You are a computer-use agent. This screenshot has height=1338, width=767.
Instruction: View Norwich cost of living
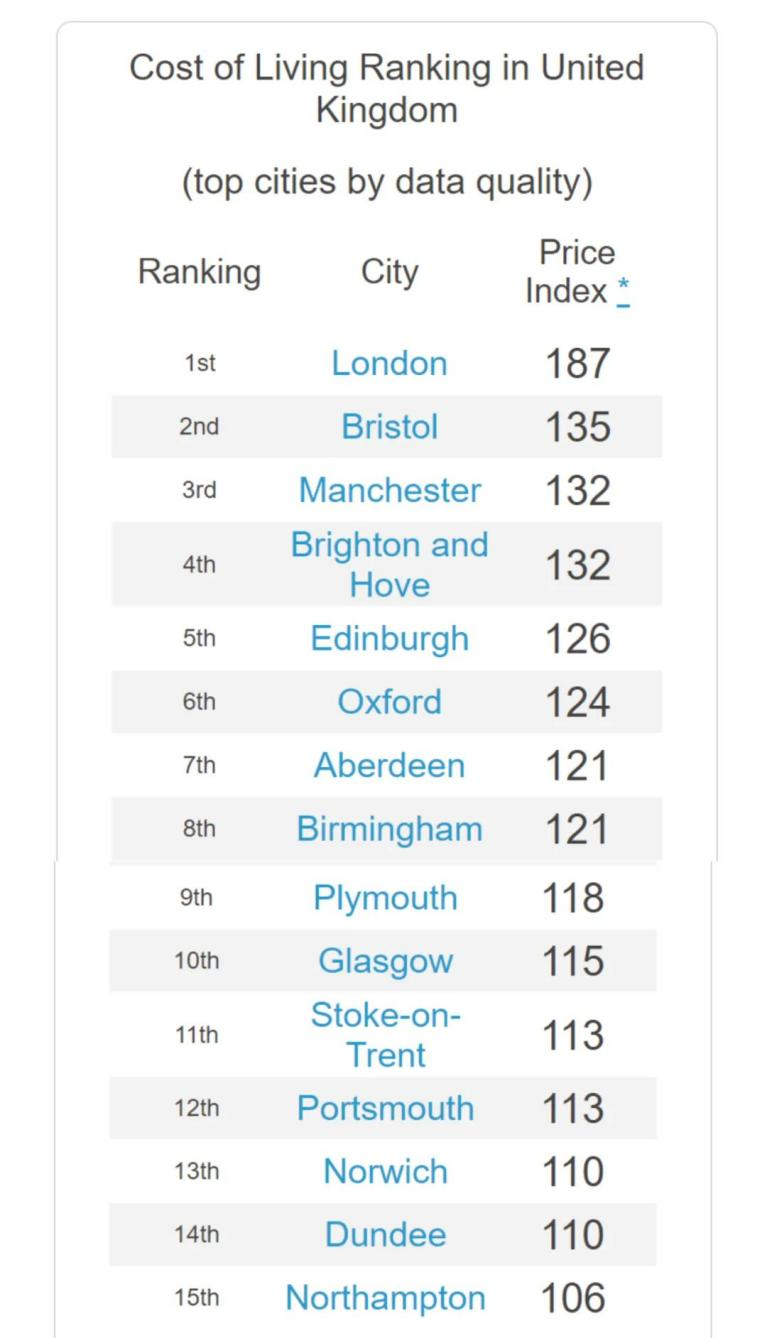tap(385, 1171)
